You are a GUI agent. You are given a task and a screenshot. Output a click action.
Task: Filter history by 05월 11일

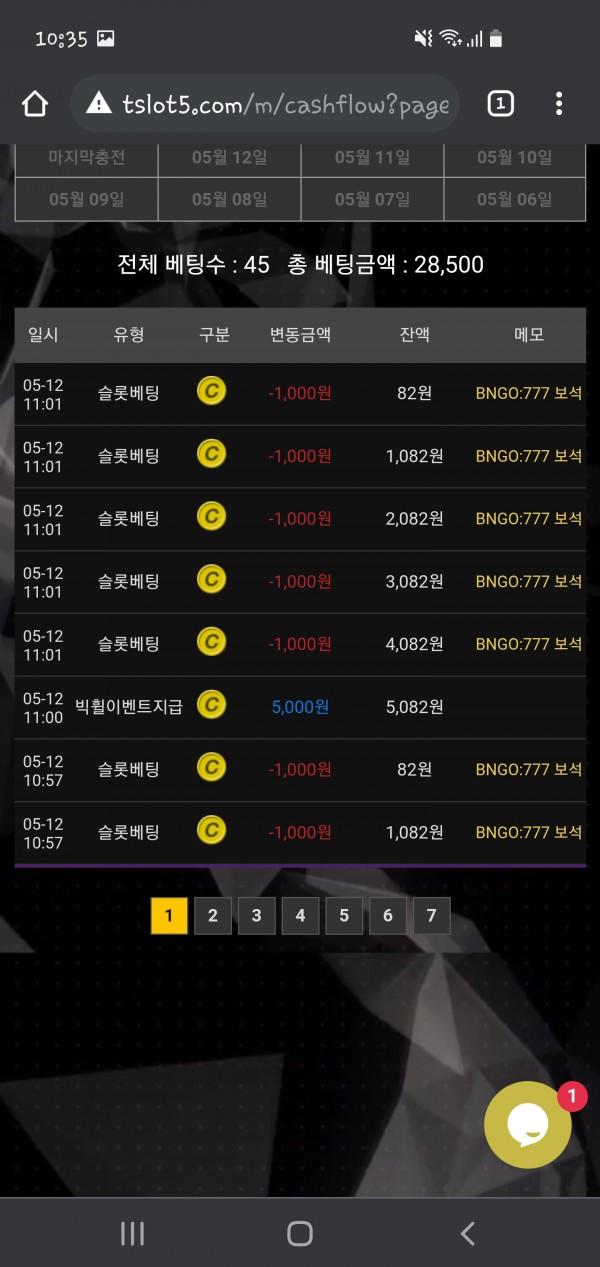[x=372, y=158]
